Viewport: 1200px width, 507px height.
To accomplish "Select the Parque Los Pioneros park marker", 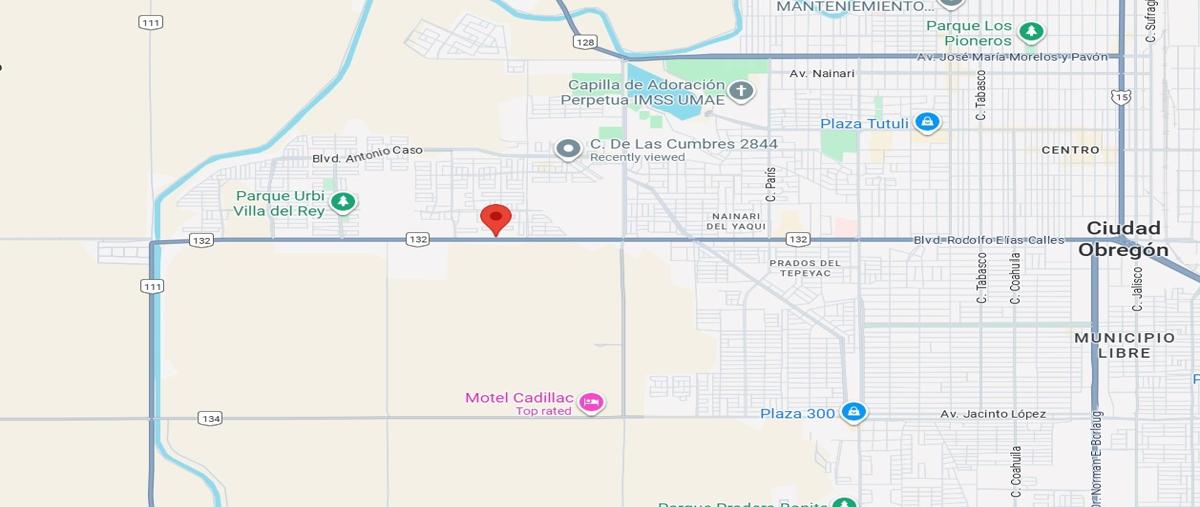I will coord(1030,33).
